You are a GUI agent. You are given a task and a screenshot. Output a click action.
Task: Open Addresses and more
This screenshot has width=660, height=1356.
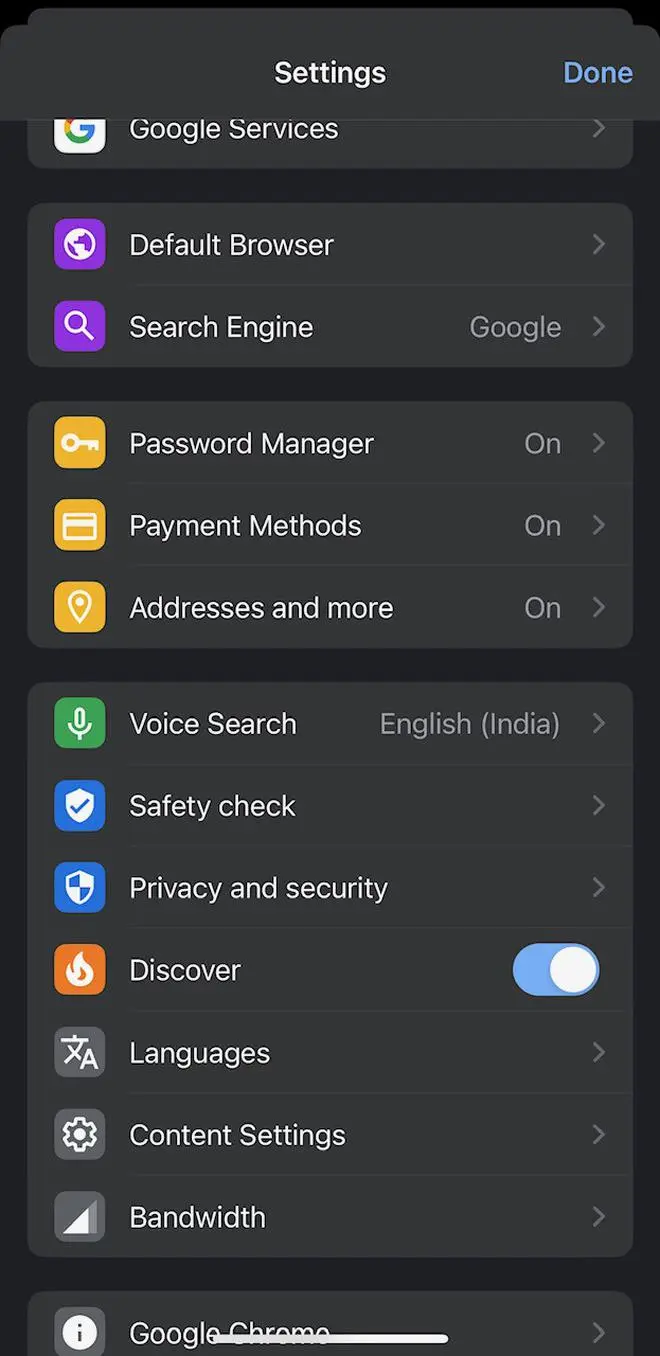coord(330,608)
